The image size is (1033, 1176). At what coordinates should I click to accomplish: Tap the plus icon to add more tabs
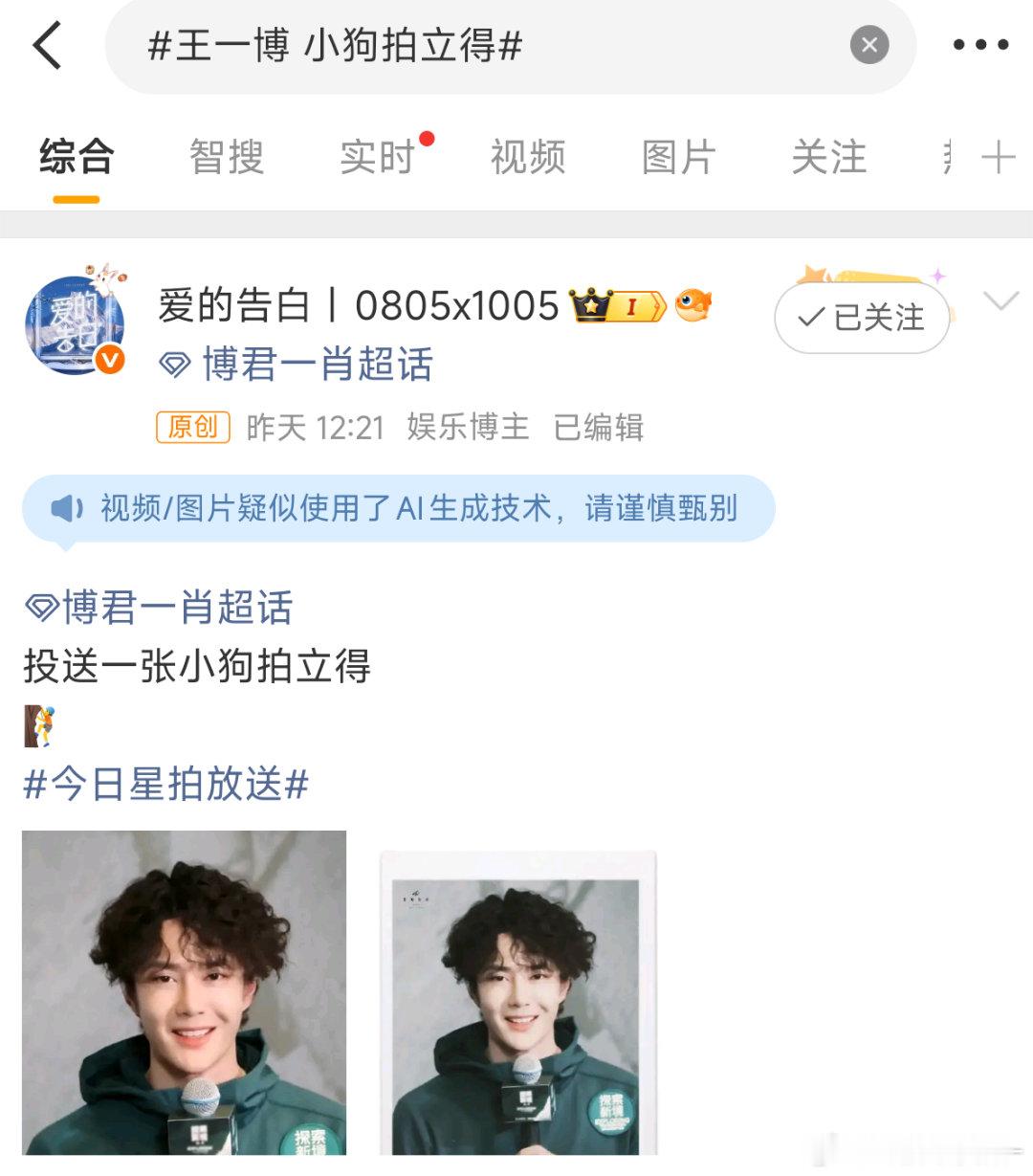click(x=998, y=156)
